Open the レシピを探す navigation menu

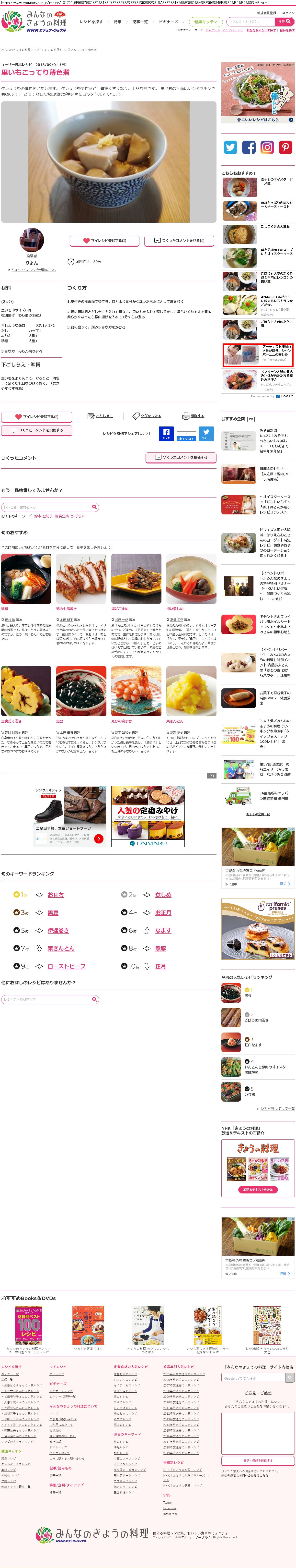pos(91,22)
